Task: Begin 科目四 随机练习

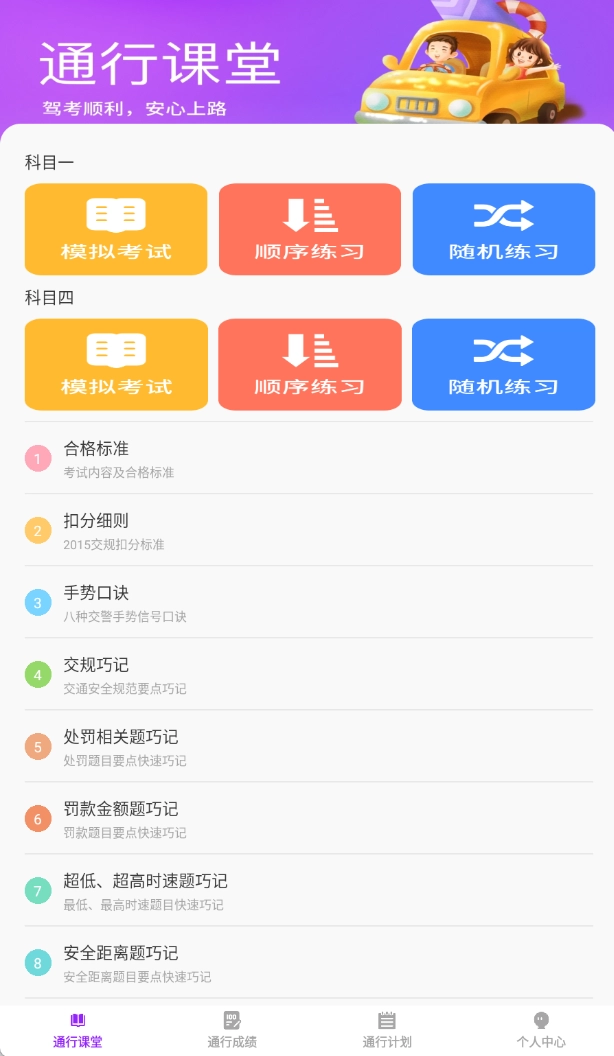Action: click(x=503, y=364)
